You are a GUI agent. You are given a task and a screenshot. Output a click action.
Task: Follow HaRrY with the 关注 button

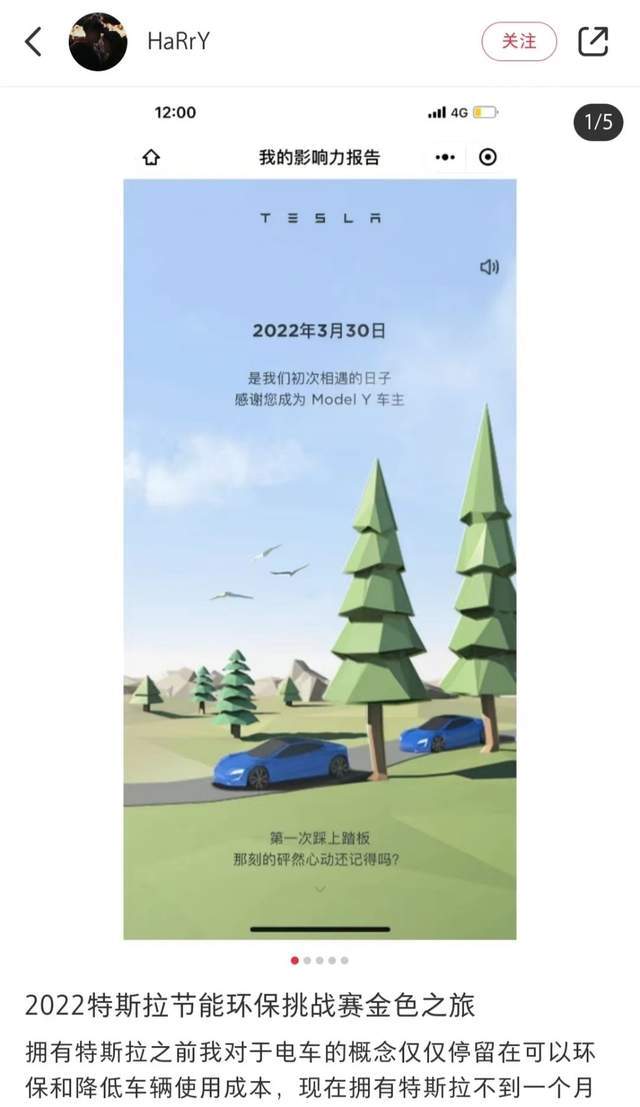[519, 41]
